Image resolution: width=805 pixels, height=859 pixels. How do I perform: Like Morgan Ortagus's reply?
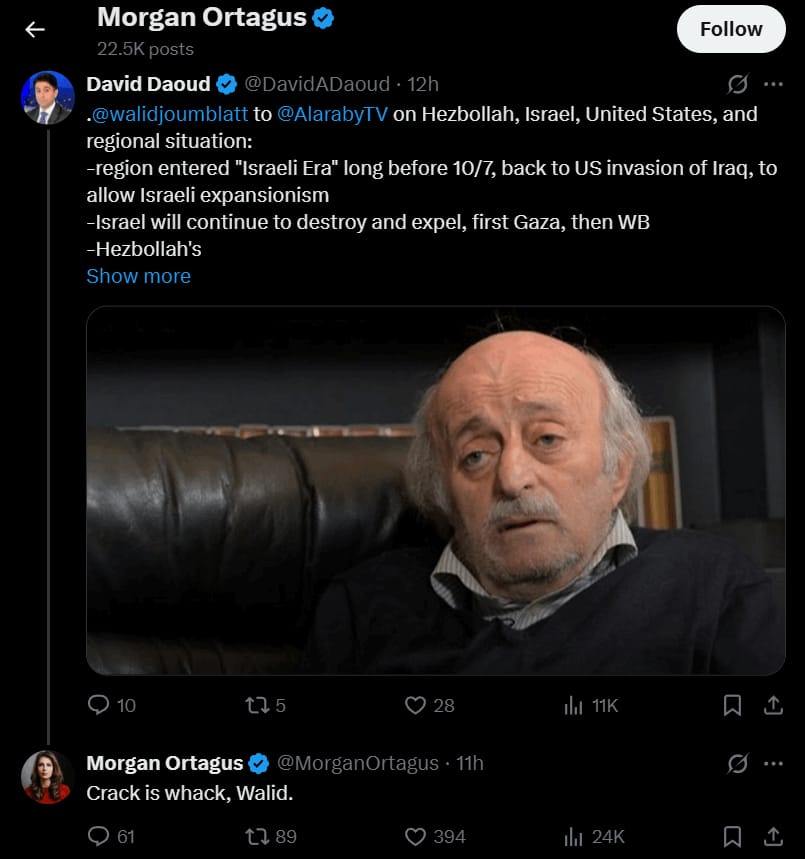click(x=416, y=836)
